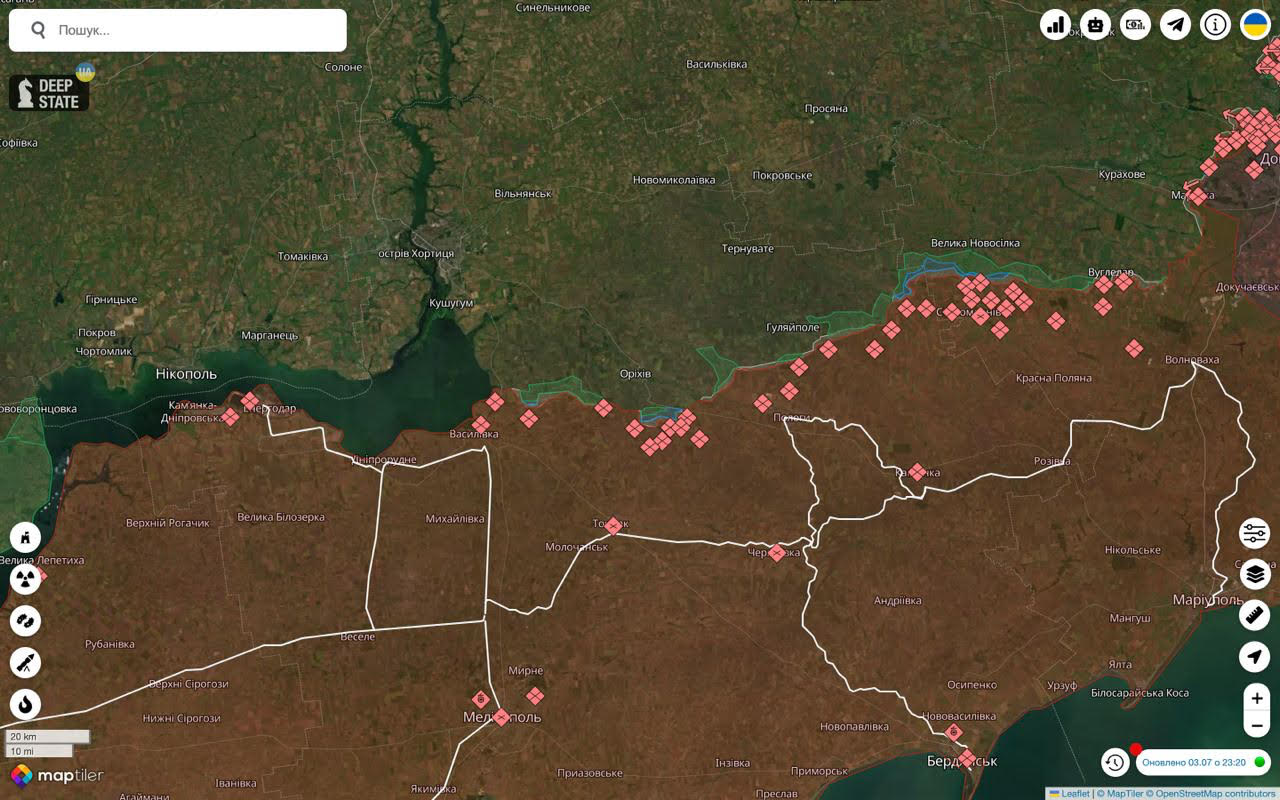Open the statistics bar chart icon
Viewport: 1280px width, 800px height.
[1056, 25]
